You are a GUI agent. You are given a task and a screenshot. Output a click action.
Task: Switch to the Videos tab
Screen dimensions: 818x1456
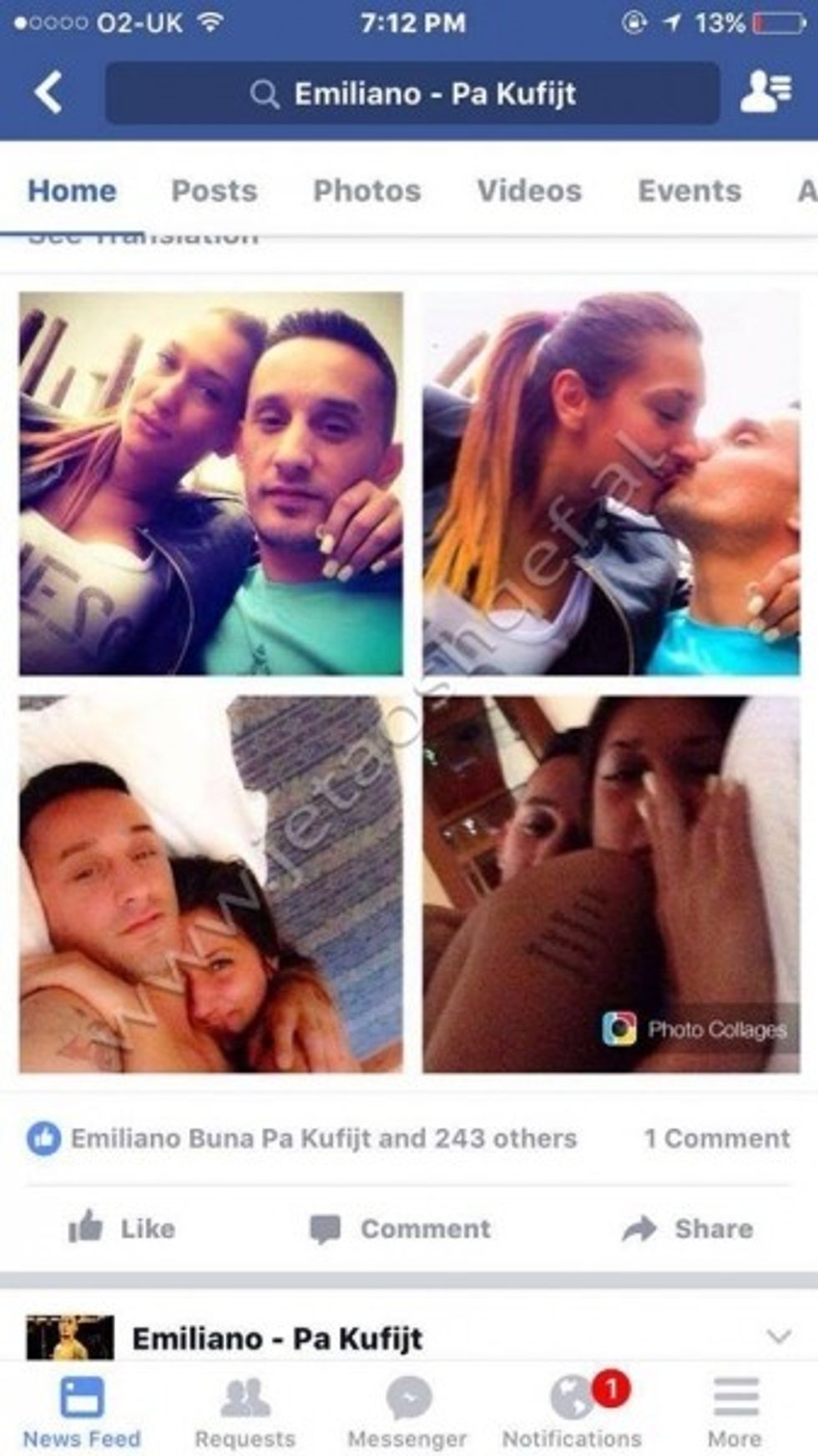529,190
